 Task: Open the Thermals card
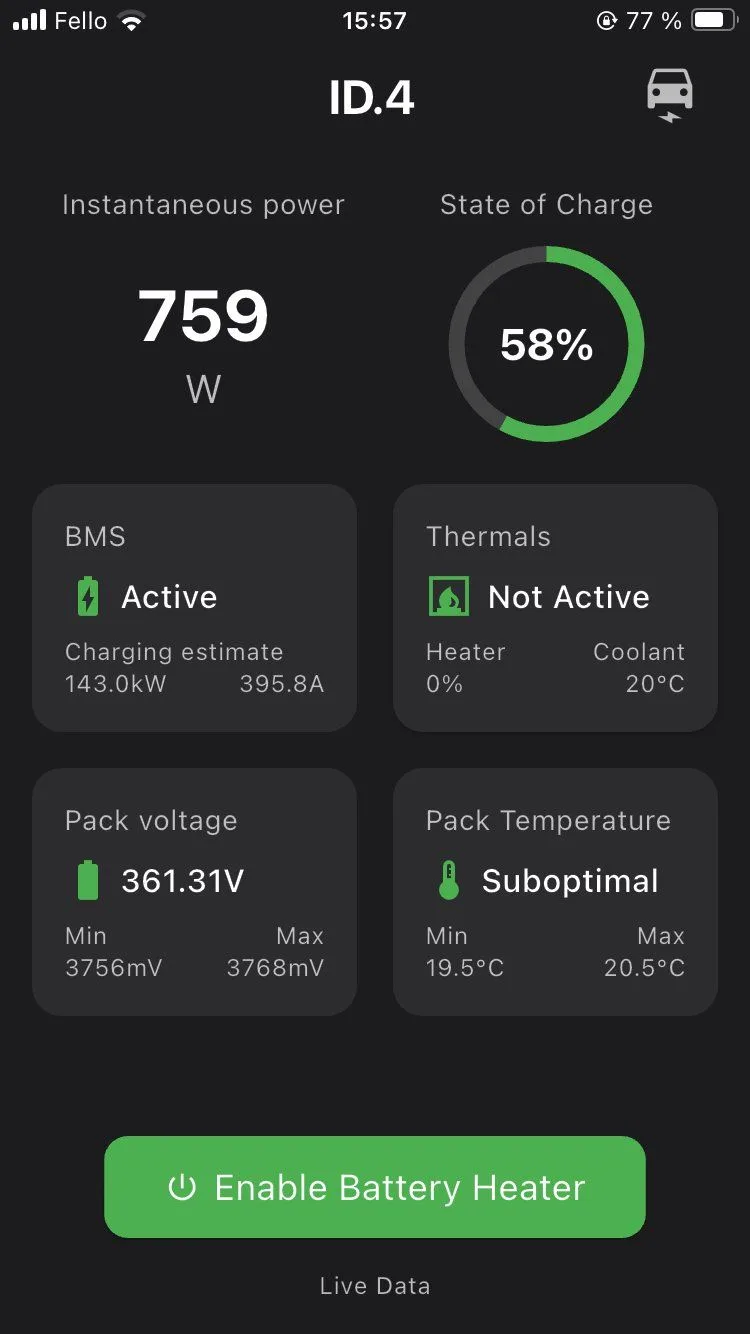click(555, 609)
